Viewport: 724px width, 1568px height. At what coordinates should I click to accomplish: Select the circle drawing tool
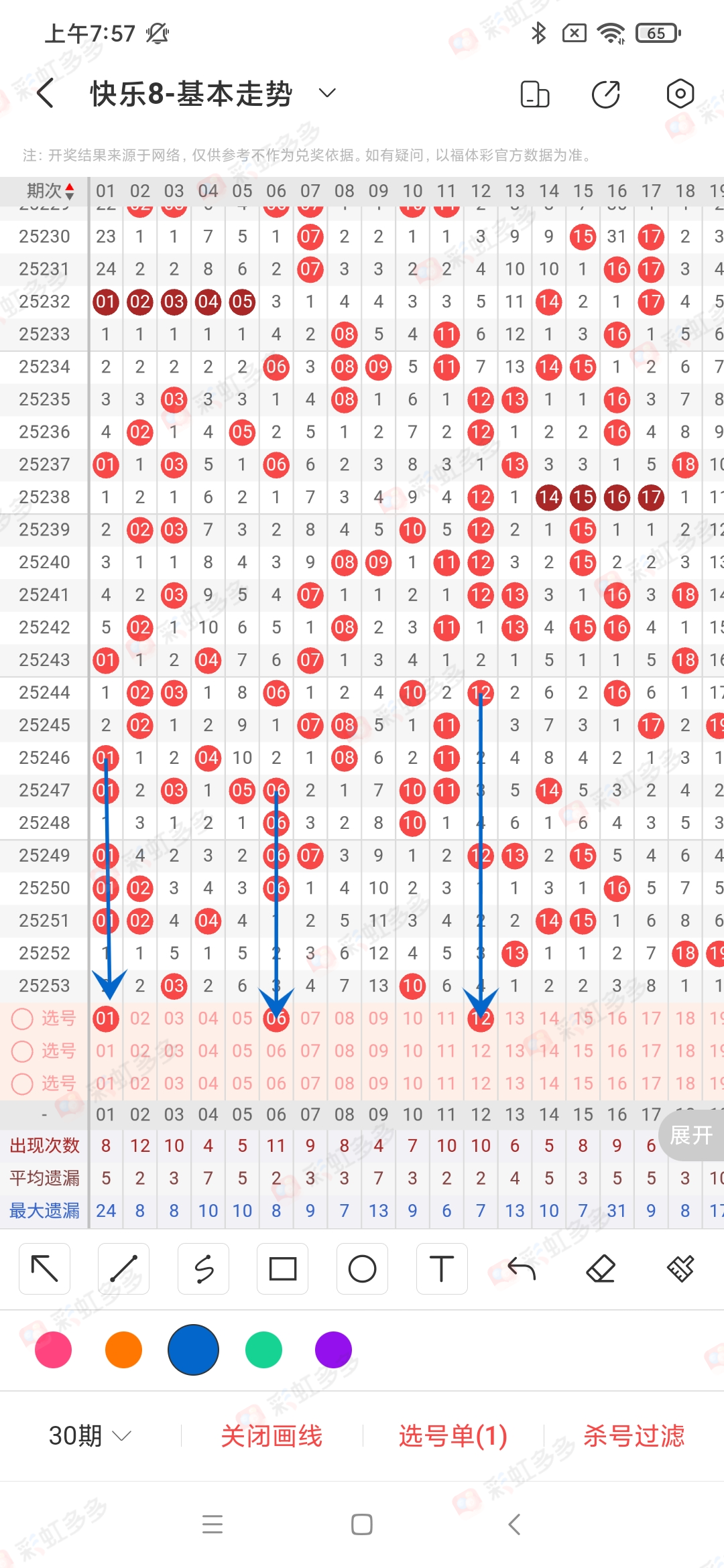[362, 1268]
